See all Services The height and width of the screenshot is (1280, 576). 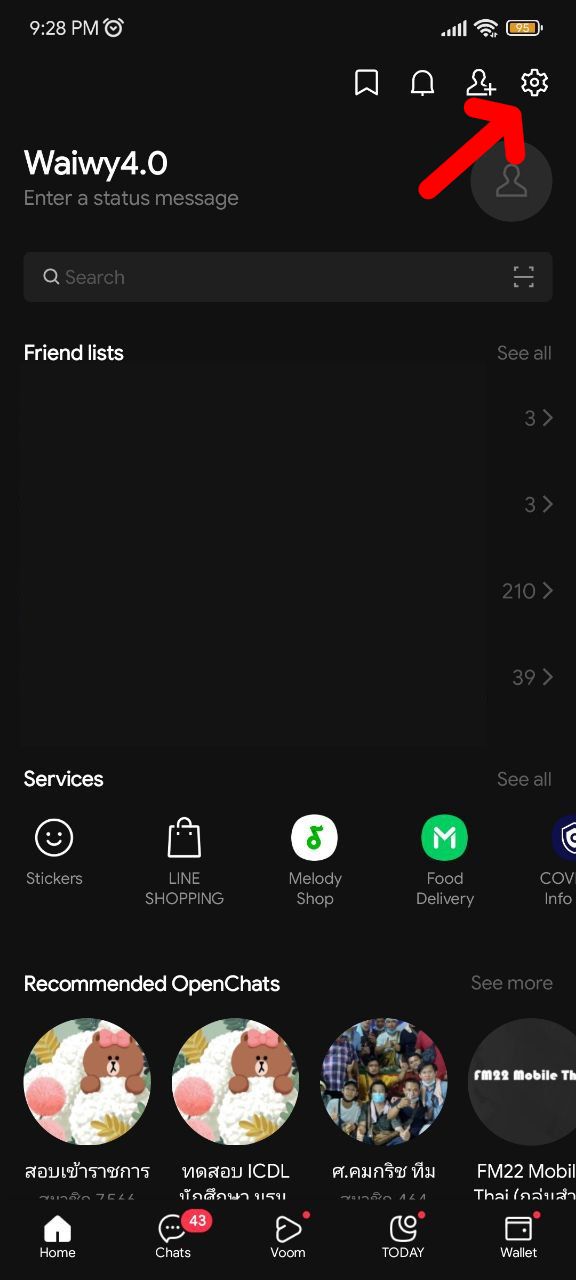[x=524, y=779]
